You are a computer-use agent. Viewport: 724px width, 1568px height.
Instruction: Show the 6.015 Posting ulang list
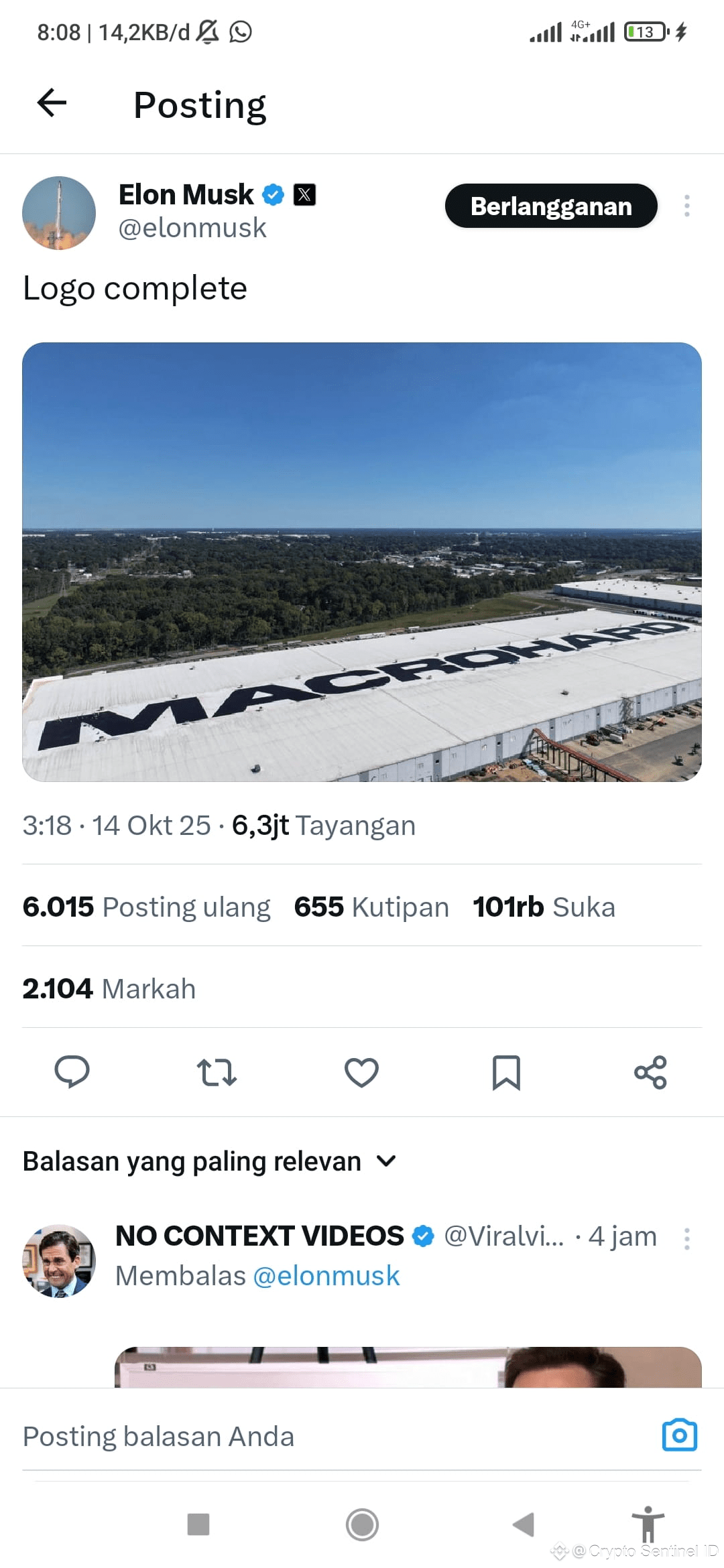146,907
